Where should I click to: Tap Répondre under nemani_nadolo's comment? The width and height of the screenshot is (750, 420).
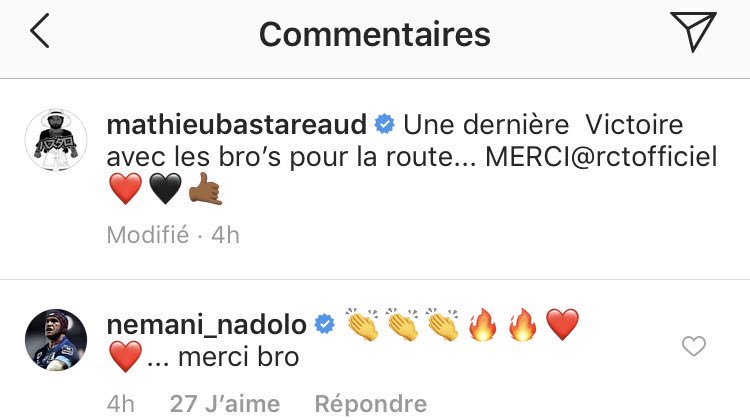pos(371,404)
